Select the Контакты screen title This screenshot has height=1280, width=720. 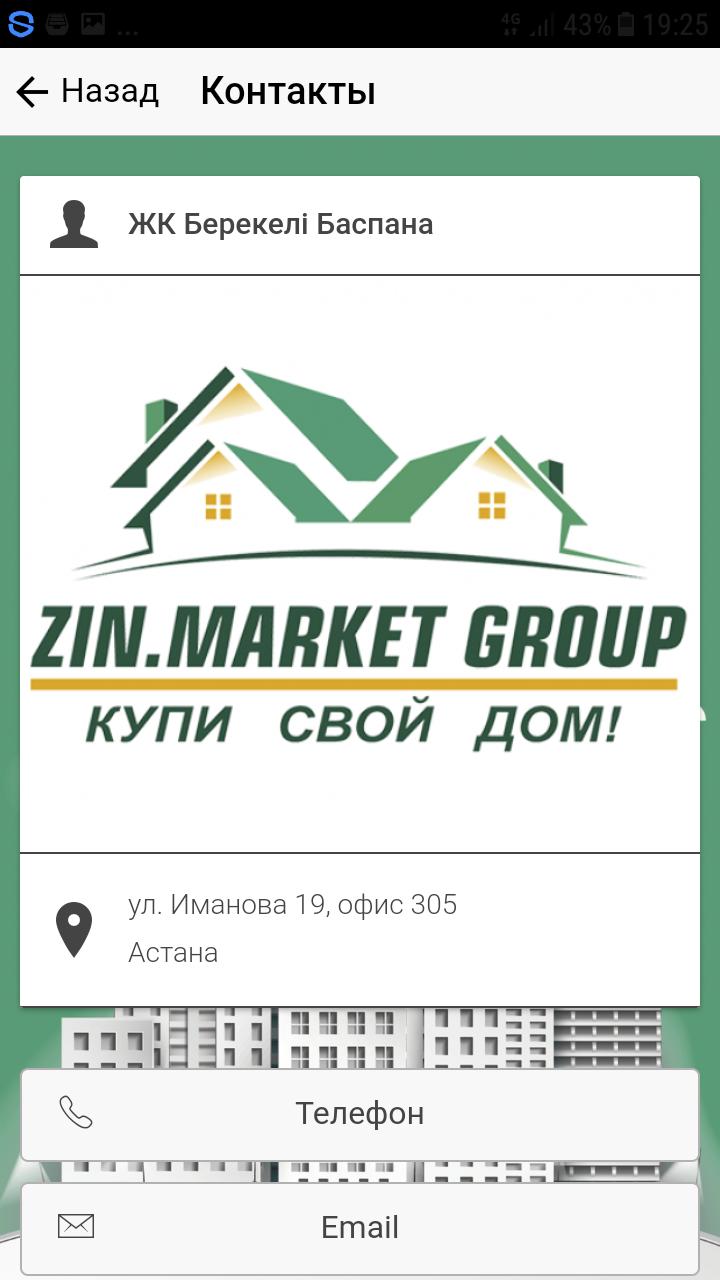point(288,90)
